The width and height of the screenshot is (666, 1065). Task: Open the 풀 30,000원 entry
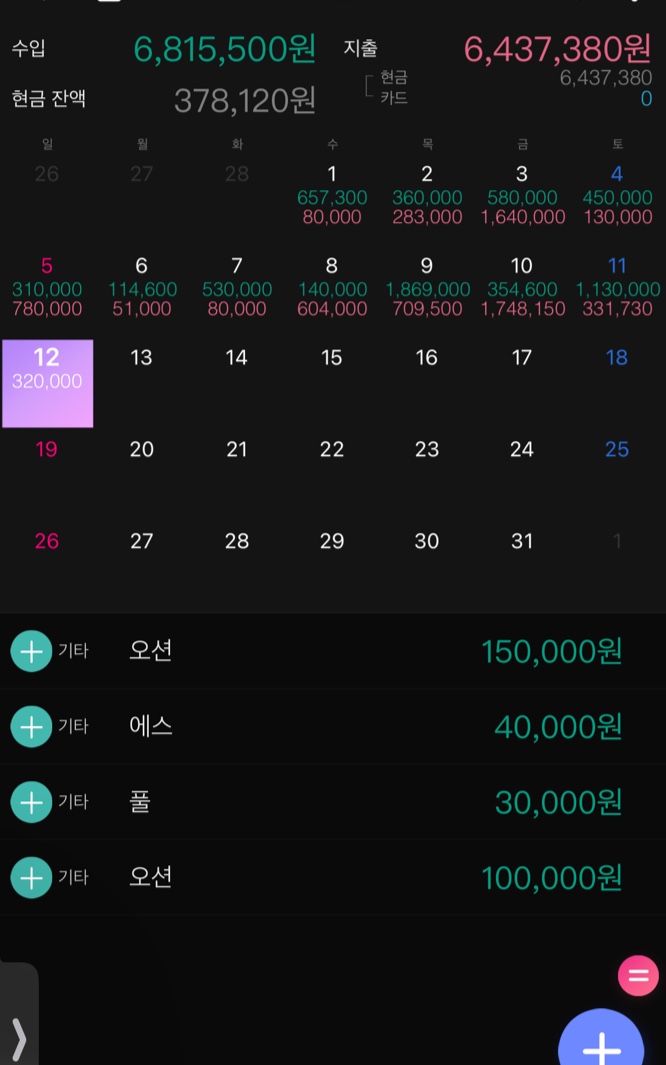pos(333,801)
